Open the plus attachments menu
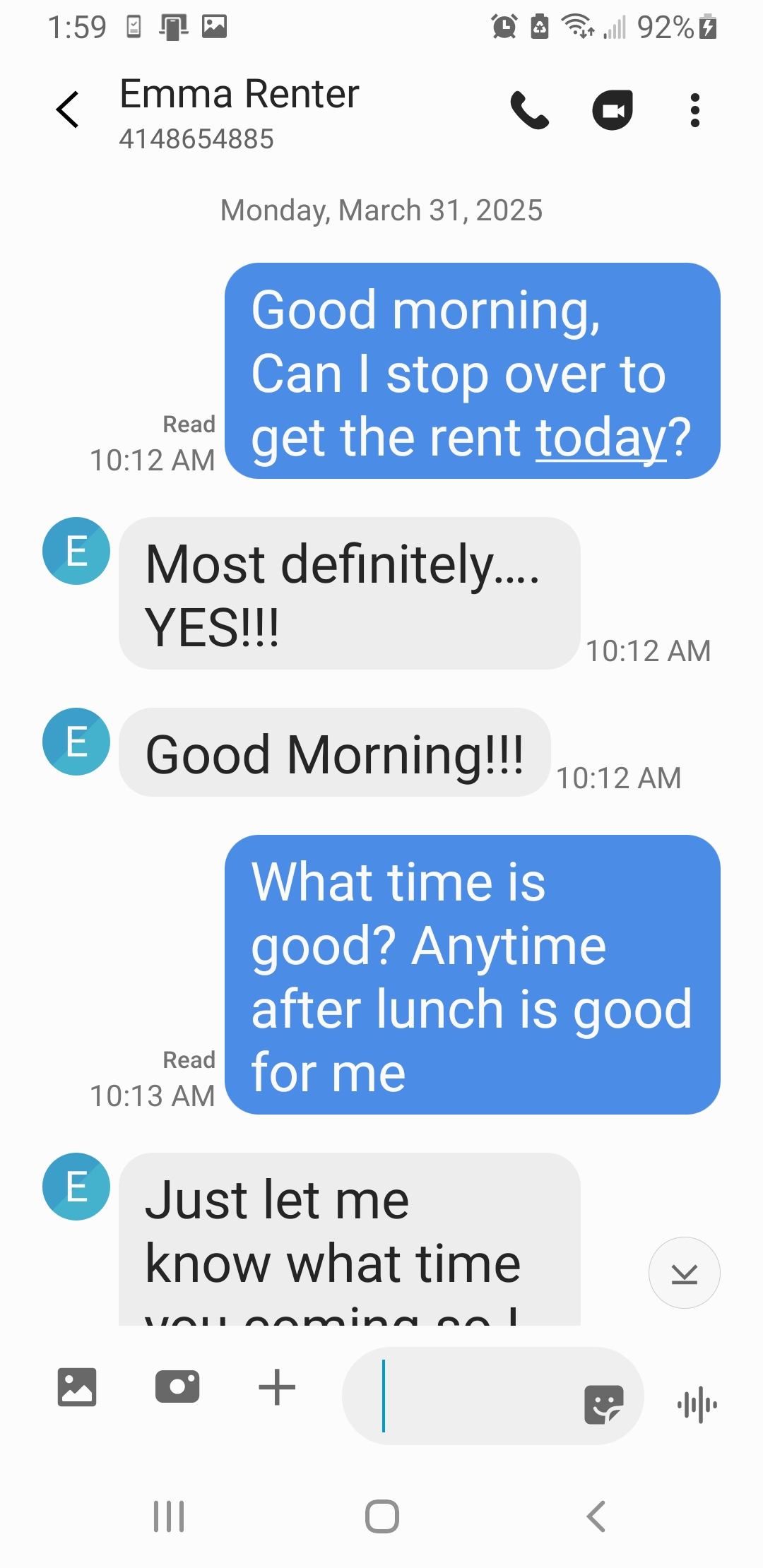 (x=277, y=1387)
